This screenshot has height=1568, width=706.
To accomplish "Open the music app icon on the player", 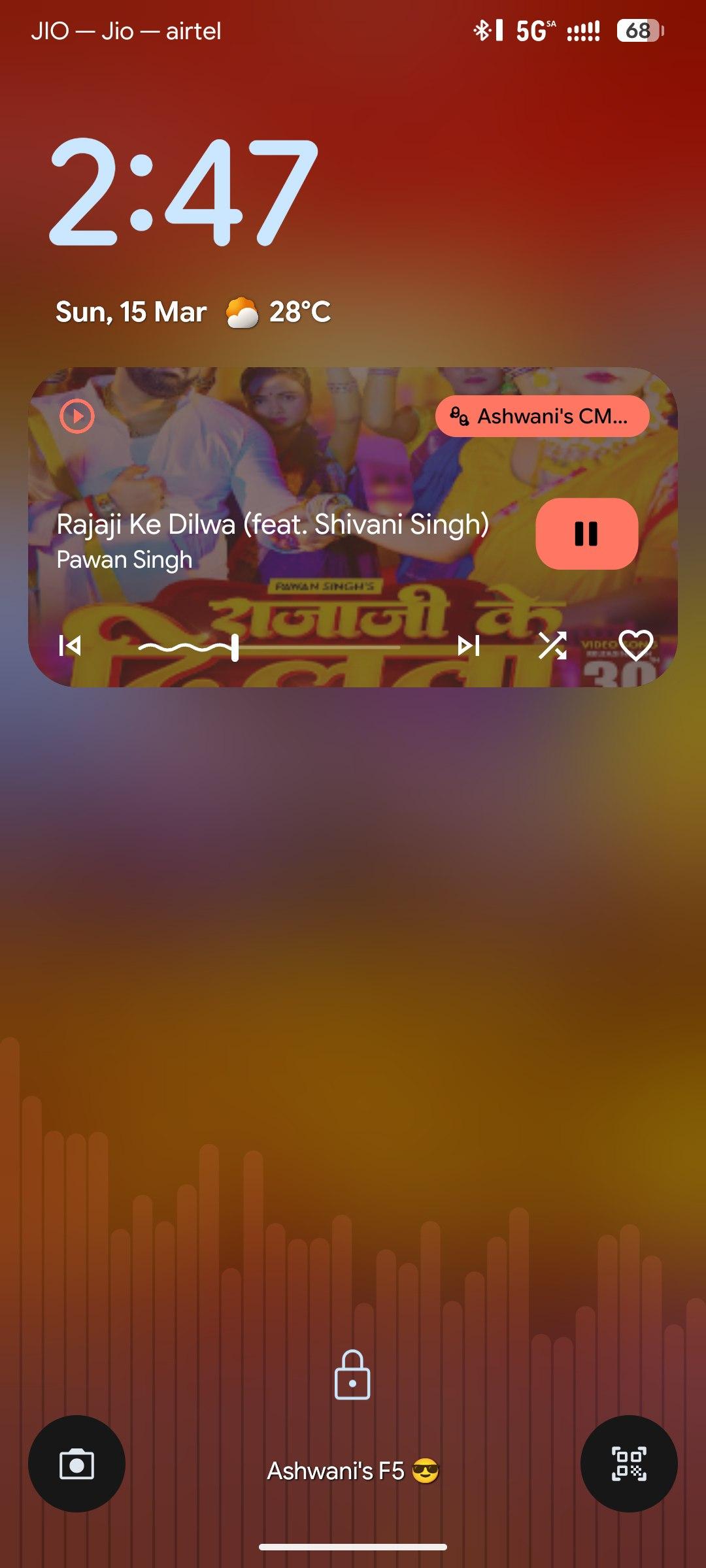I will click(77, 416).
